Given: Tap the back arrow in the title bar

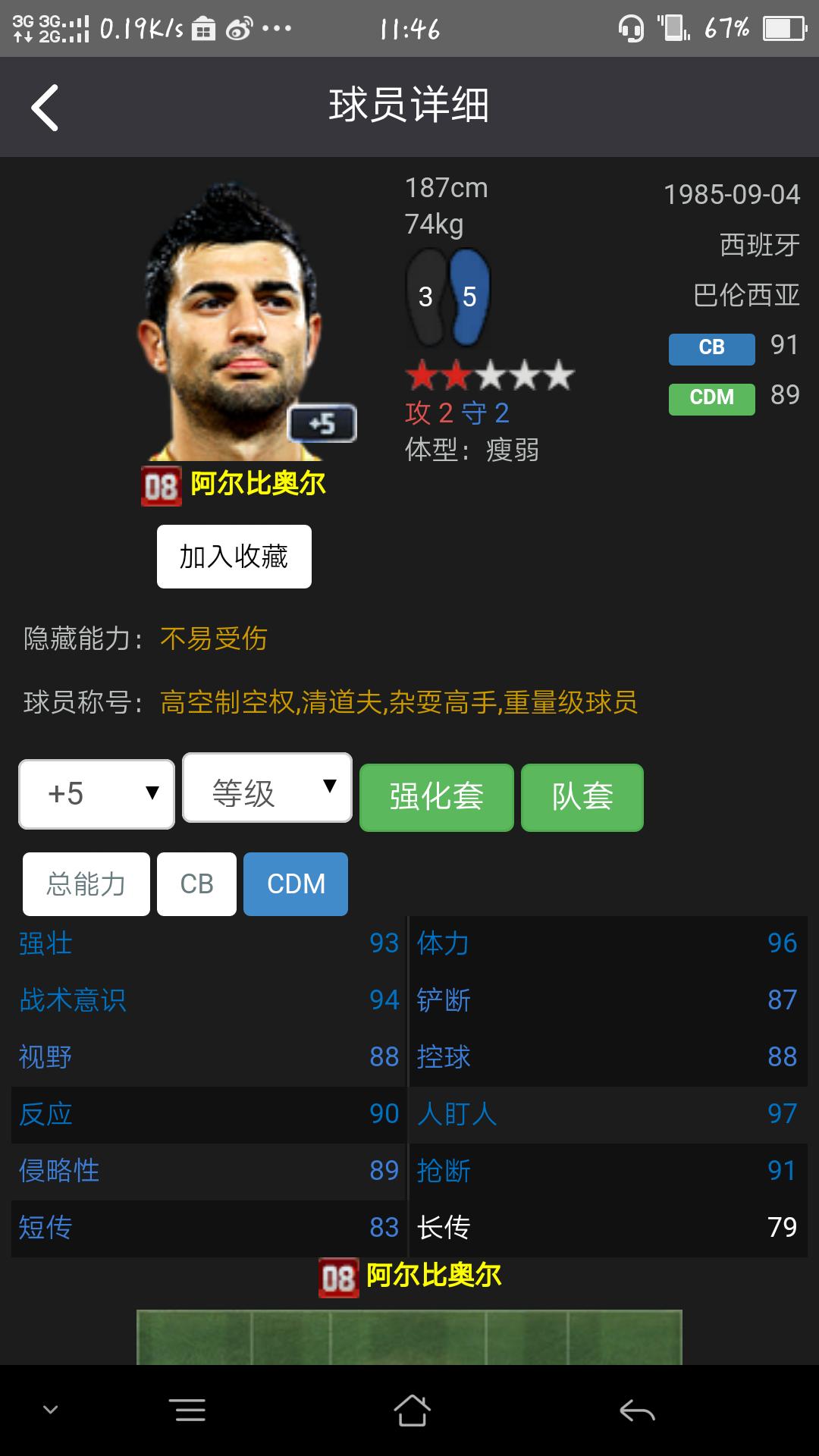Looking at the screenshot, I should pos(45,107).
